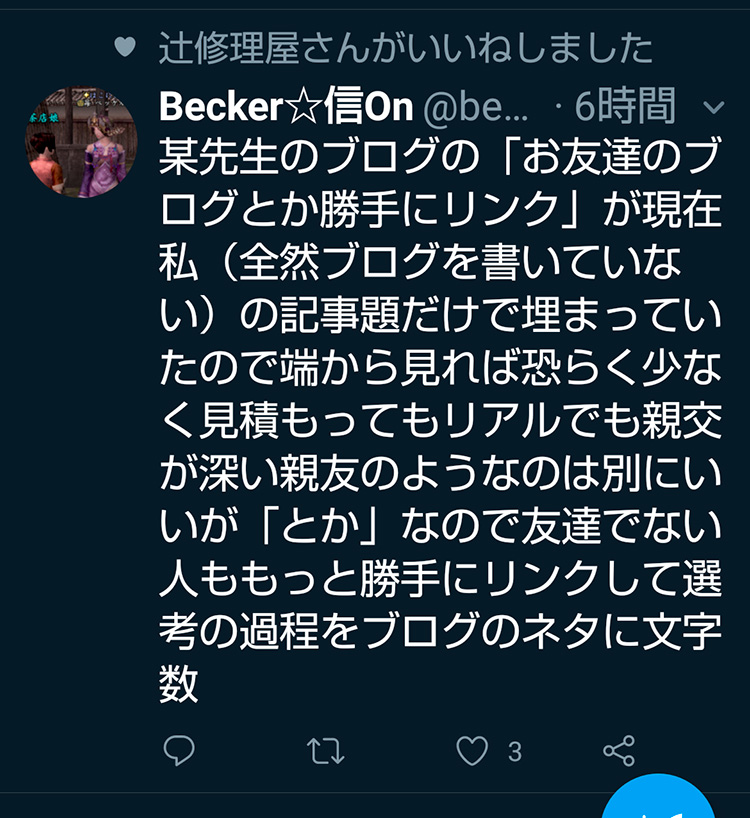Open Becker☆信On's profile picture
Viewport: 750px width, 818px height.
pos(80,142)
